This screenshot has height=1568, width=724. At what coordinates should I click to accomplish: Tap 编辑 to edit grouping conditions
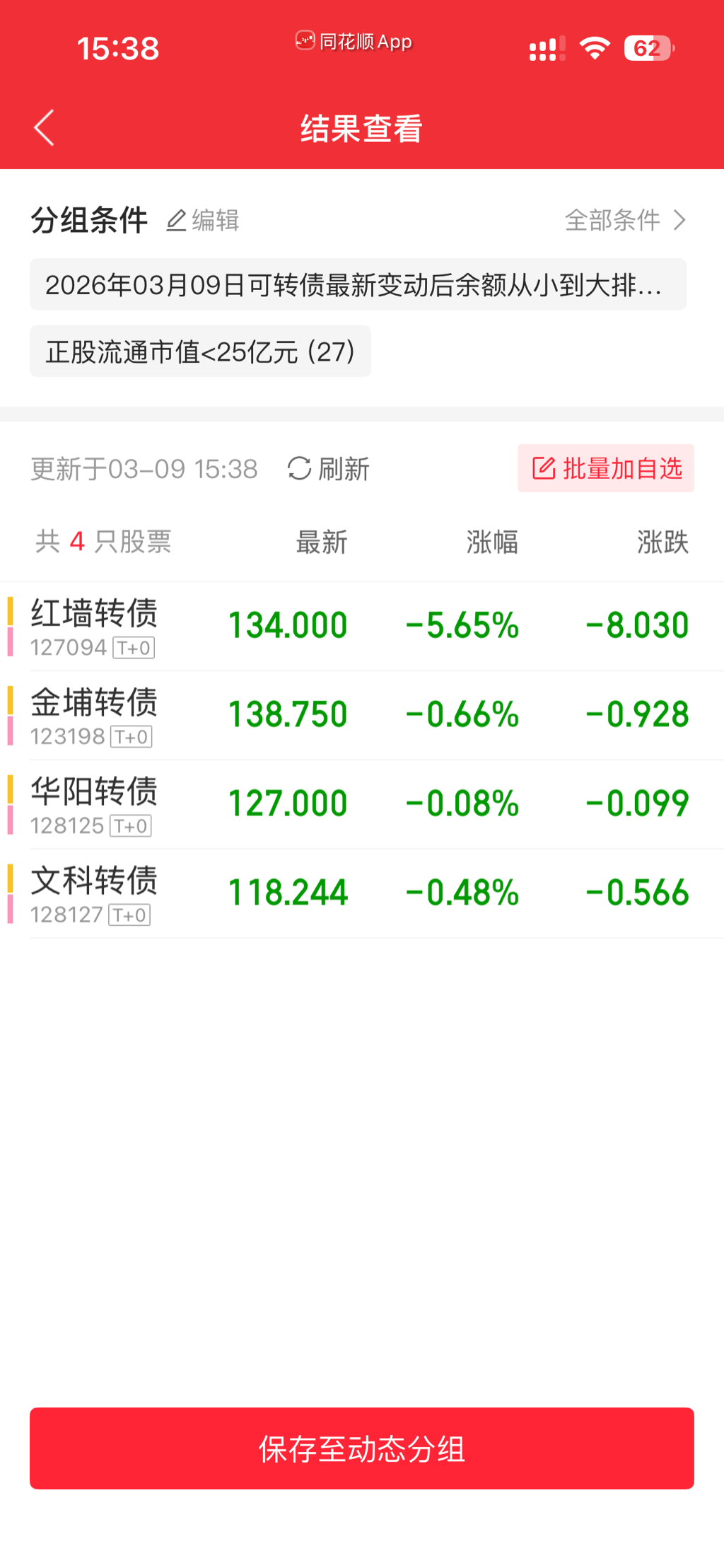tap(203, 221)
